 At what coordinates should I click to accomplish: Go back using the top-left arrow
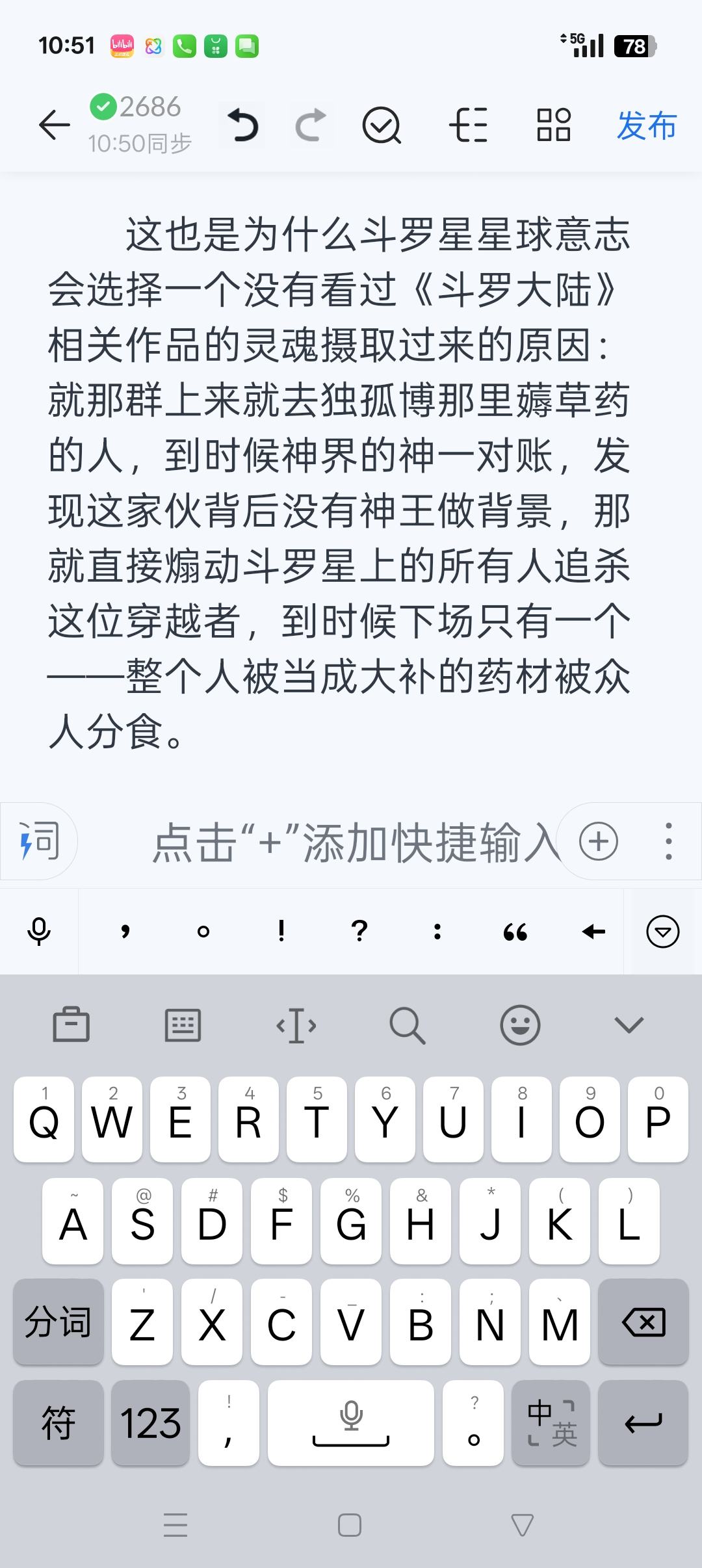tap(55, 125)
